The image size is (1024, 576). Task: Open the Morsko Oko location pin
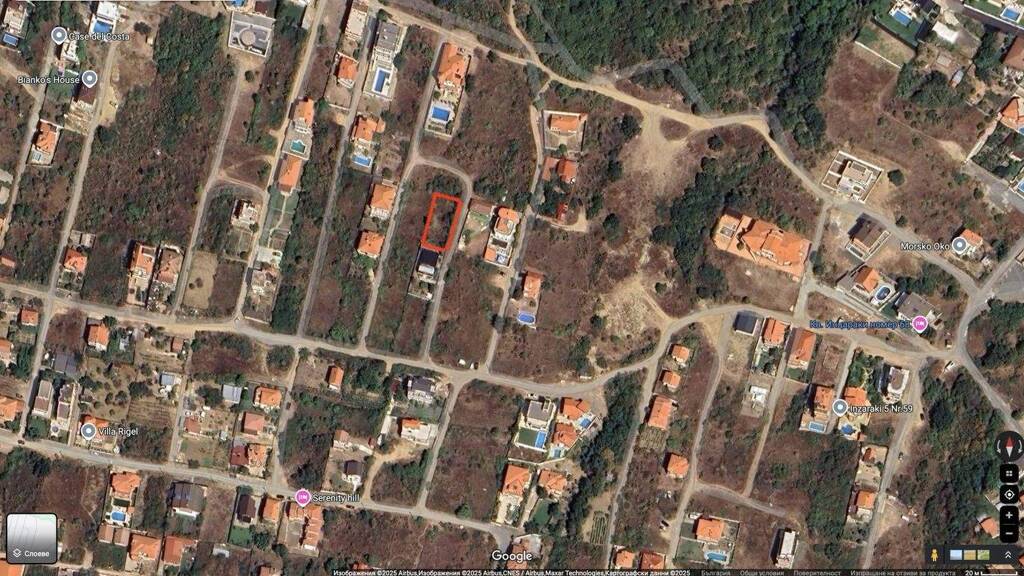960,244
